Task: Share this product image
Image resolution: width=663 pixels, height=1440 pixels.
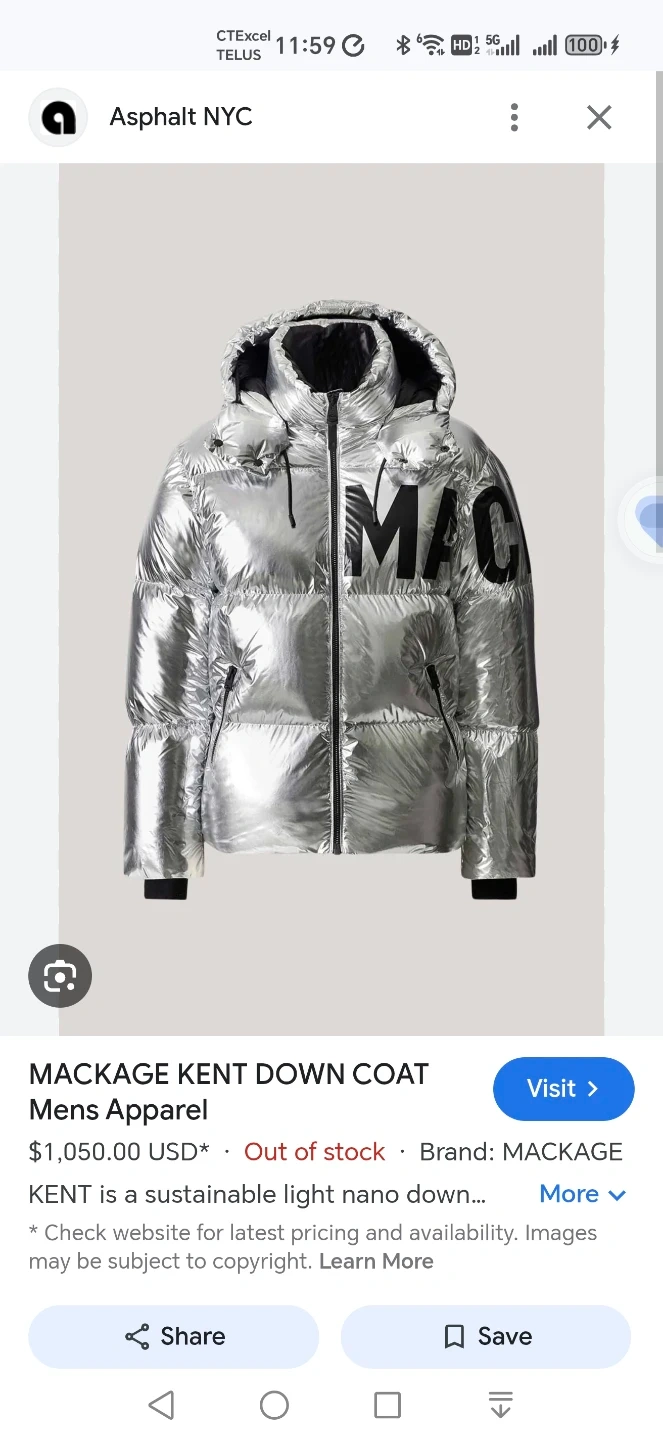Action: (x=174, y=1336)
